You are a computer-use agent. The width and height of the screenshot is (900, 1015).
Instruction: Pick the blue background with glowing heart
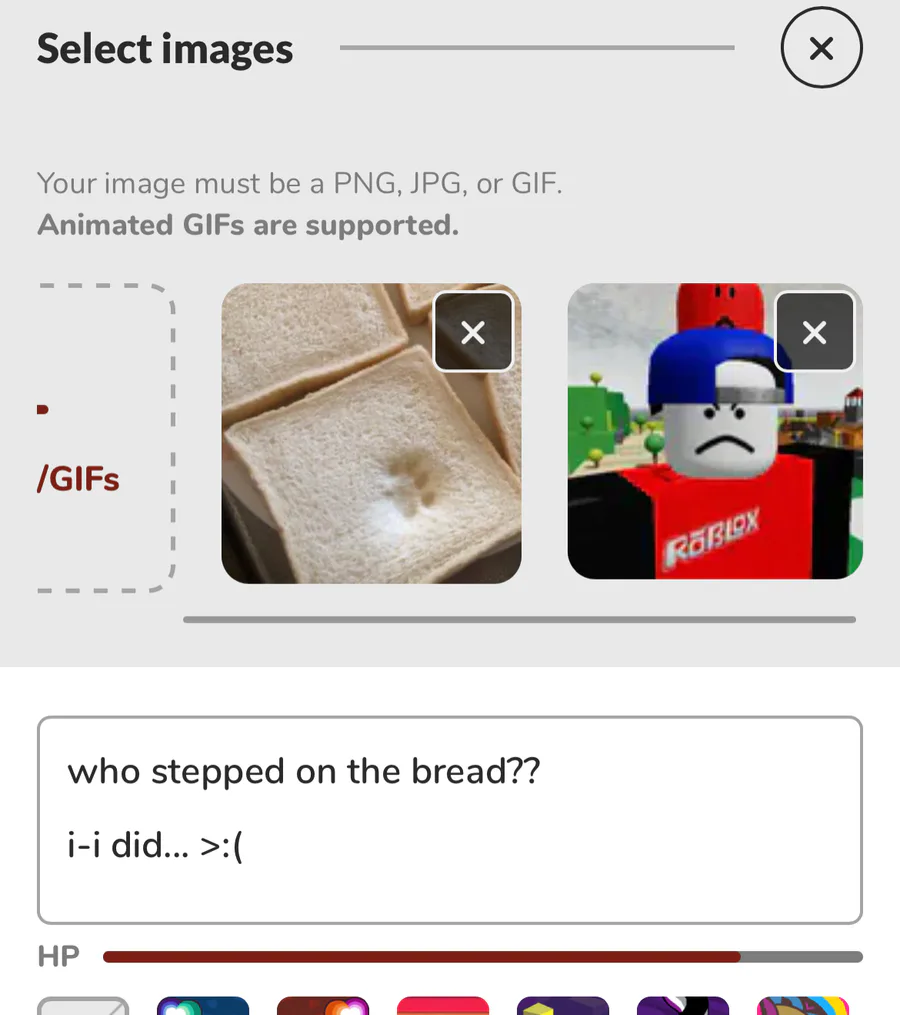(203, 1005)
